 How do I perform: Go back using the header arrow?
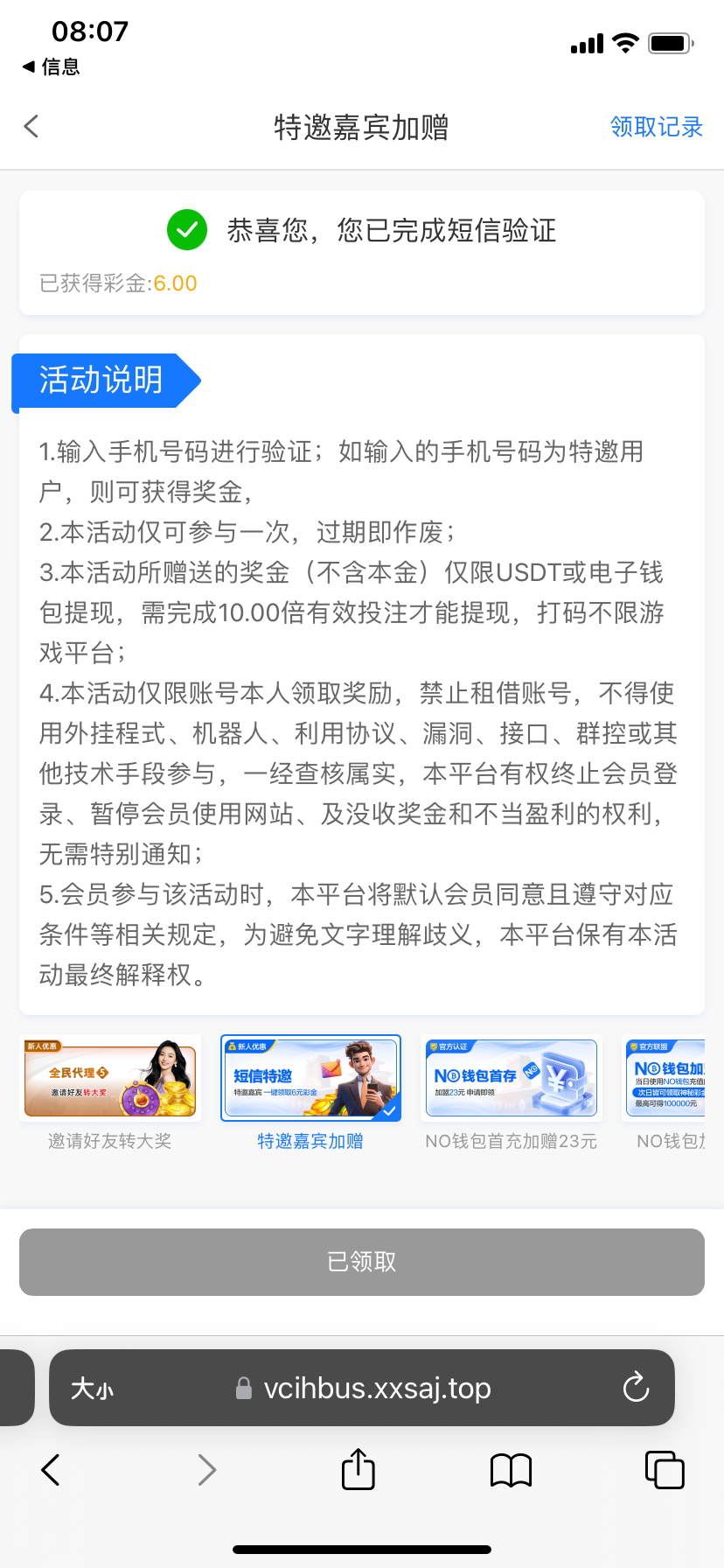(x=31, y=127)
